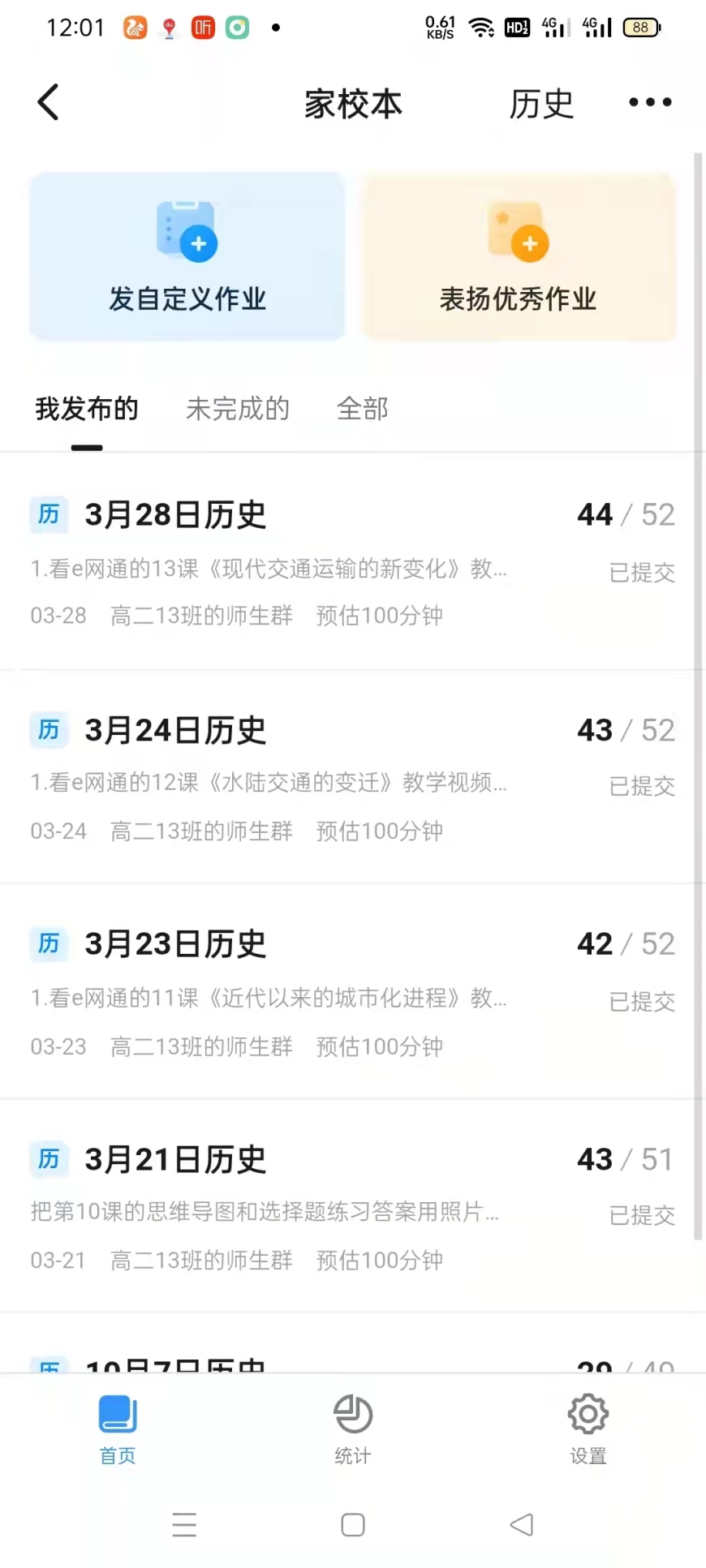
Task: Tap the 表扬优秀作业 card
Action: point(519,256)
